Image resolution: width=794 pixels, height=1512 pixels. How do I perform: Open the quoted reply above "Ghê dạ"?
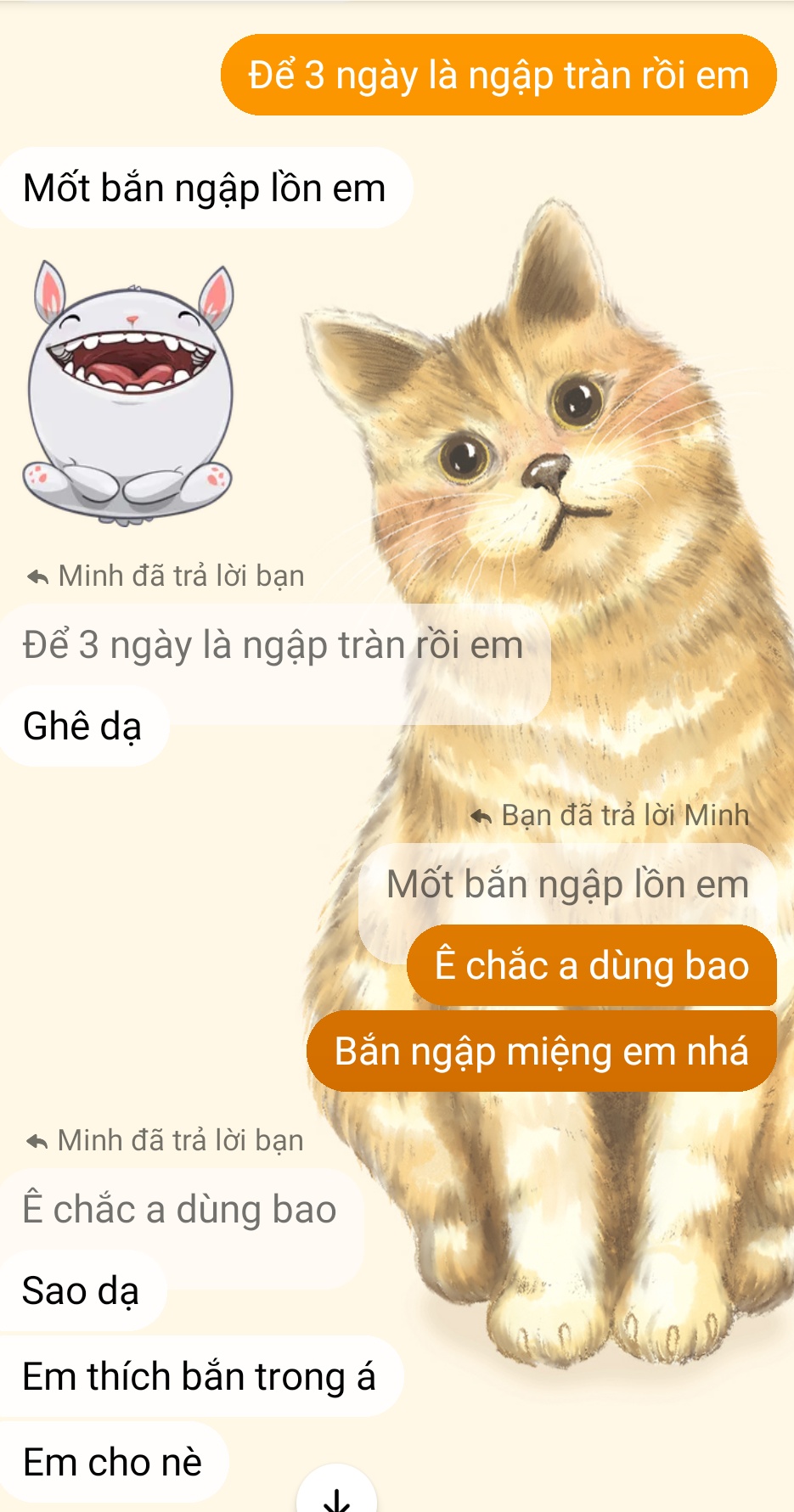tap(273, 645)
